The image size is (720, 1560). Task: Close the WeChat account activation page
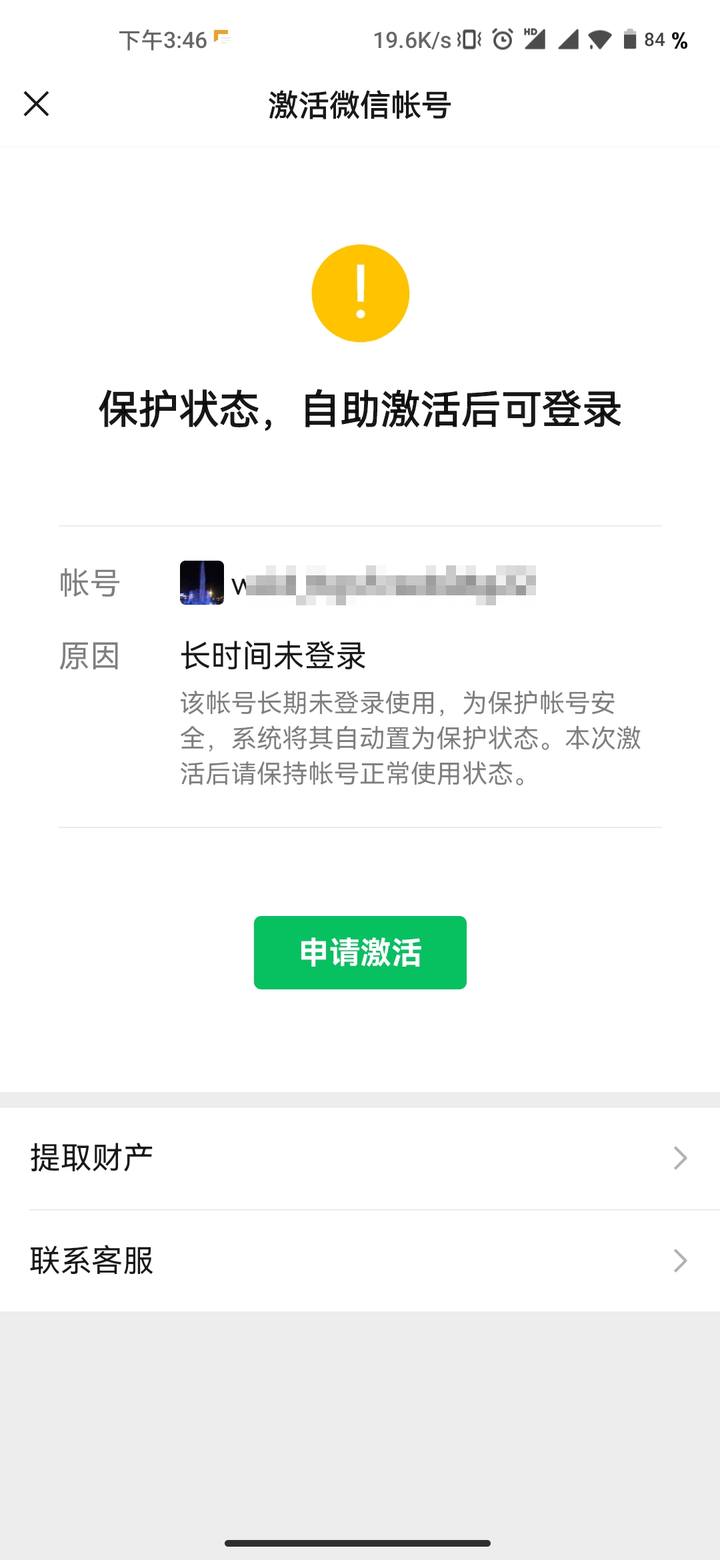(x=36, y=104)
